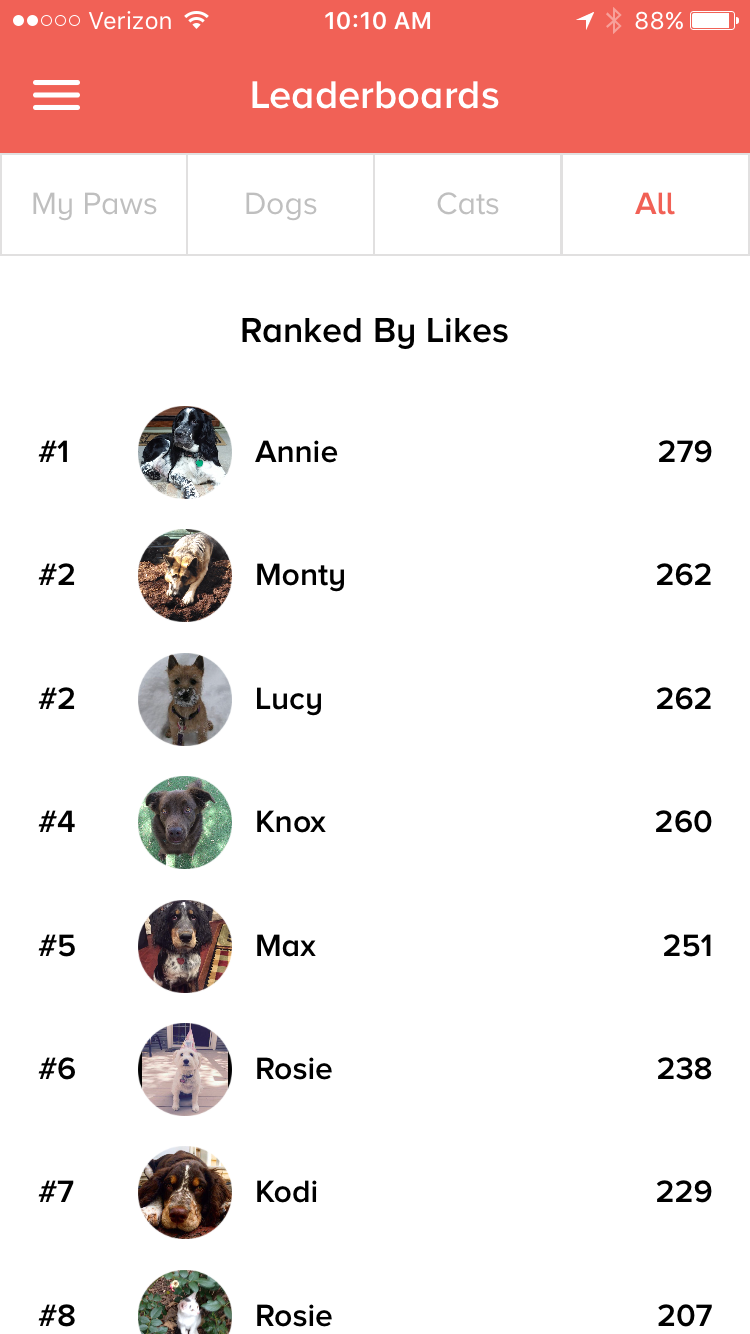View Max's profile row
The image size is (750, 1334).
pos(375,946)
